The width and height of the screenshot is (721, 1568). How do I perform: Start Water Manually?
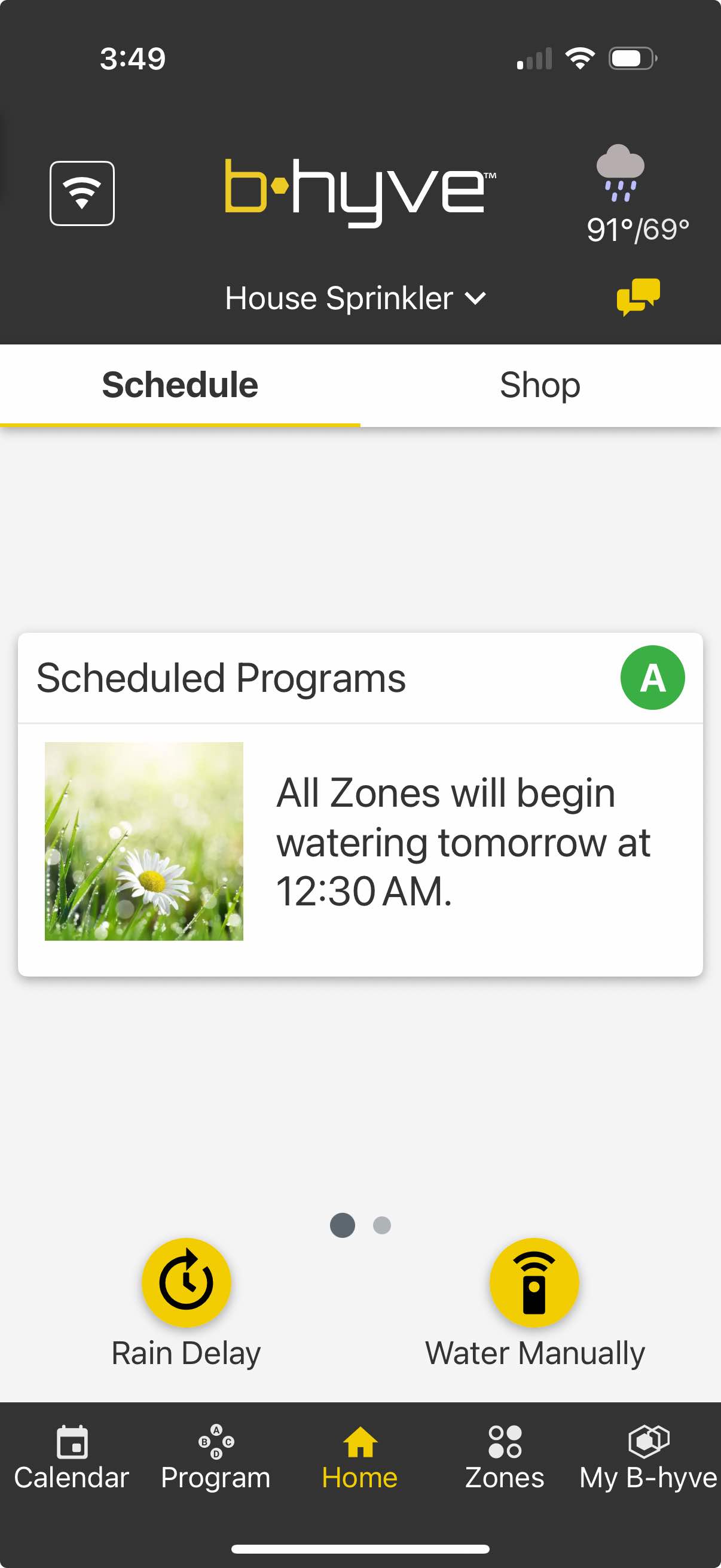pos(534,1283)
